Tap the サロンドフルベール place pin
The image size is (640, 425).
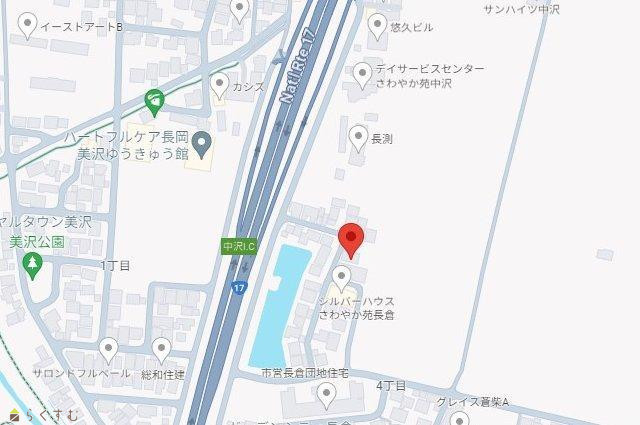coord(108,349)
